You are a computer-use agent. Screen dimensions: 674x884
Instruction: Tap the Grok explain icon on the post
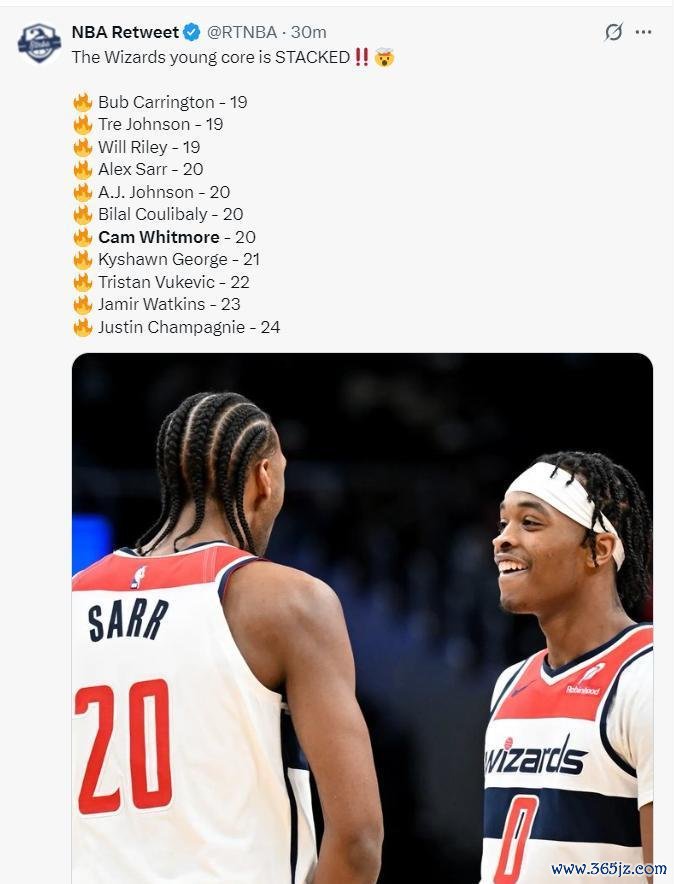click(613, 32)
